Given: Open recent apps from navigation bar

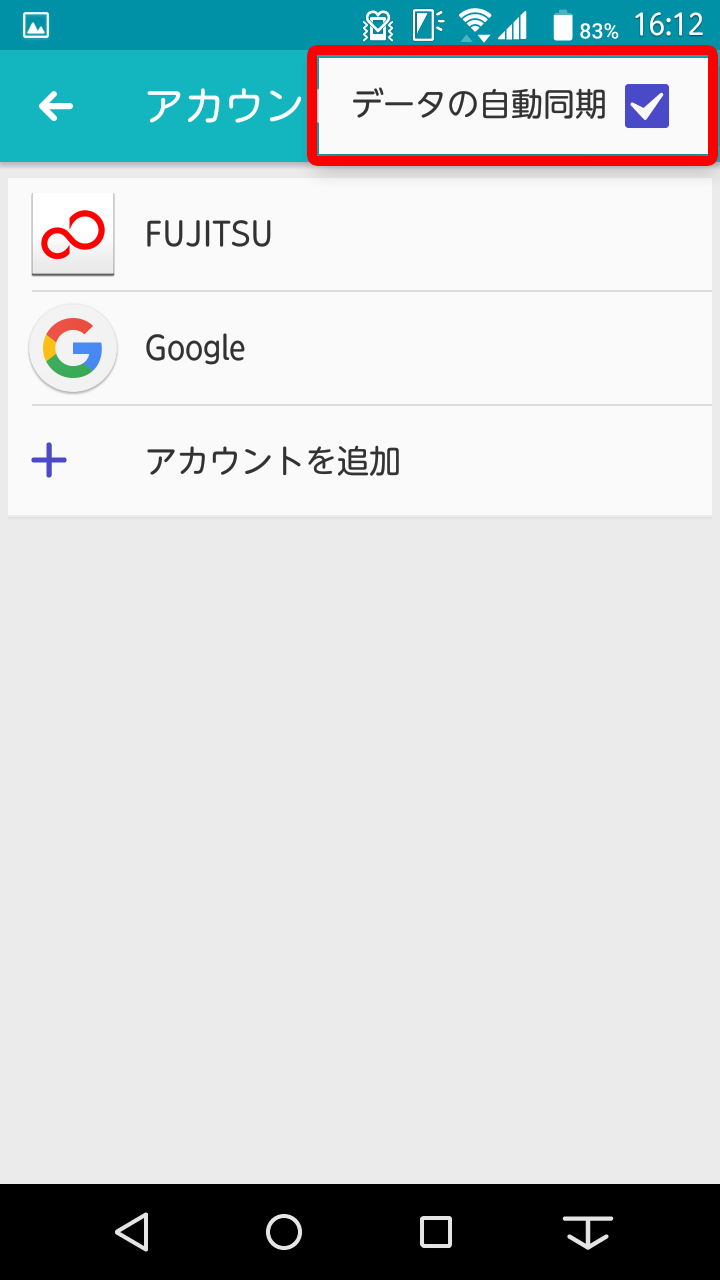Looking at the screenshot, I should 436,1232.
